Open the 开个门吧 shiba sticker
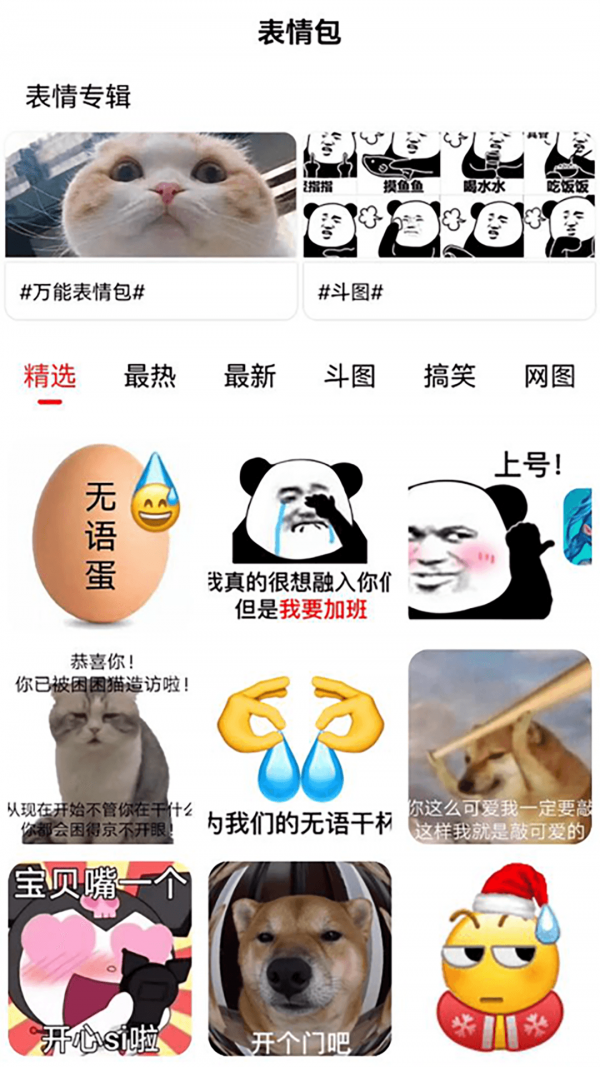This screenshot has height=1067, width=600. pyautogui.click(x=300, y=958)
